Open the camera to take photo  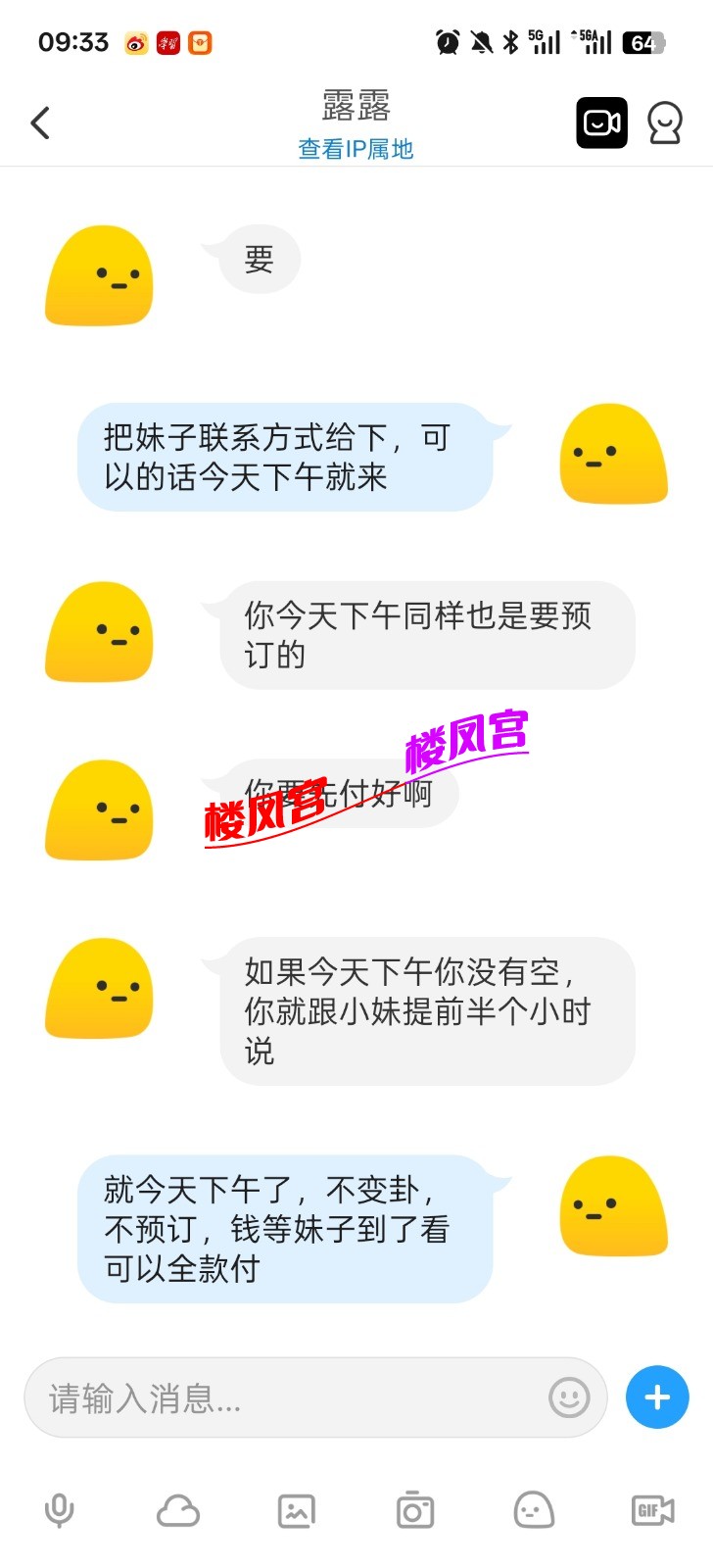[415, 1510]
